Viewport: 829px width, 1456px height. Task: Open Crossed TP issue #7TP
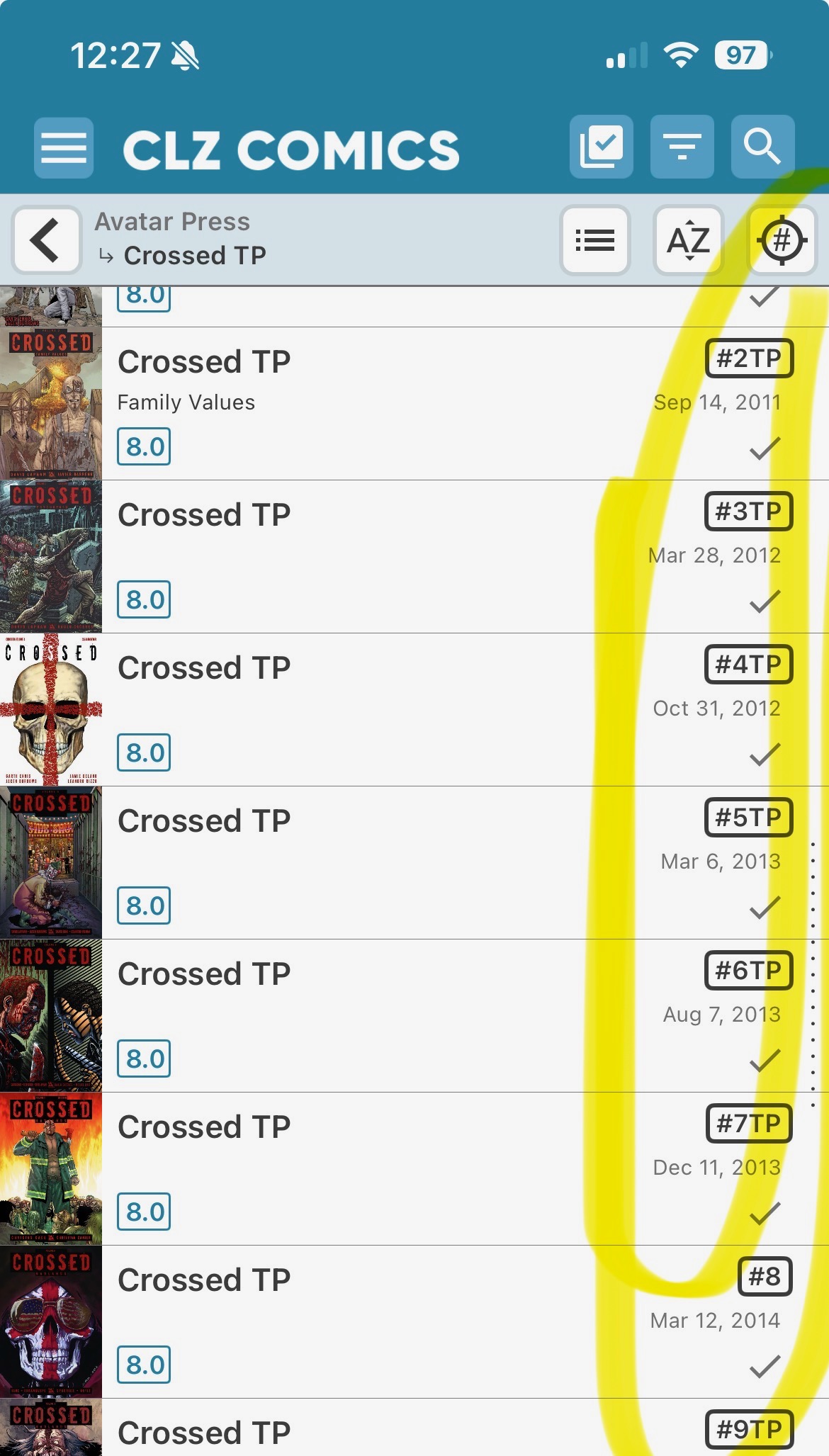[x=354, y=1168]
